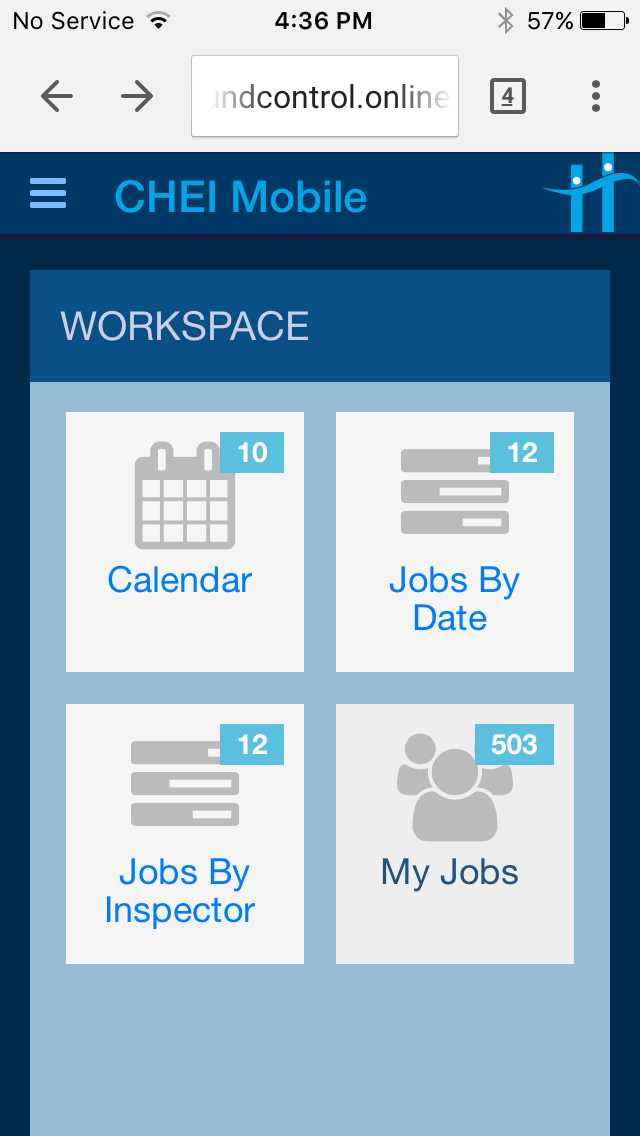Open the hamburger drawer menu

click(48, 193)
